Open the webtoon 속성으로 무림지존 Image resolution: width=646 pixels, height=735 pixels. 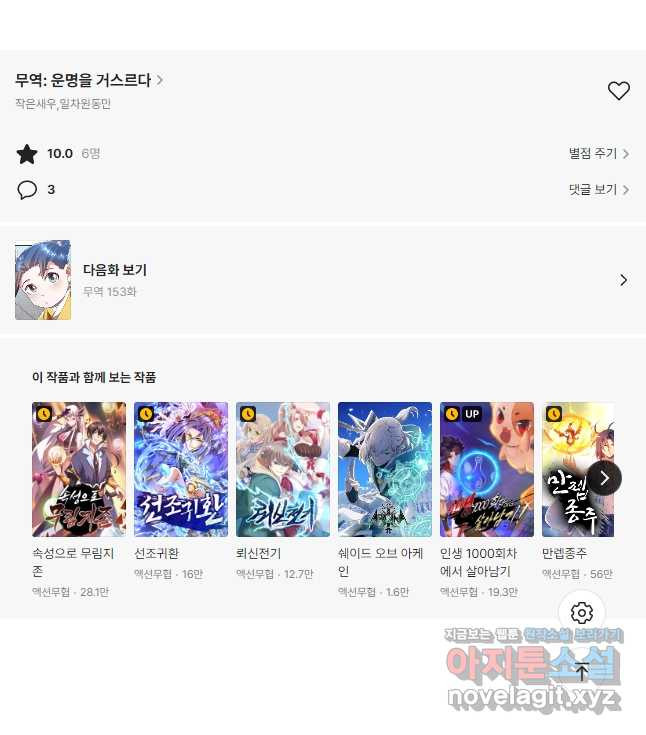[79, 470]
